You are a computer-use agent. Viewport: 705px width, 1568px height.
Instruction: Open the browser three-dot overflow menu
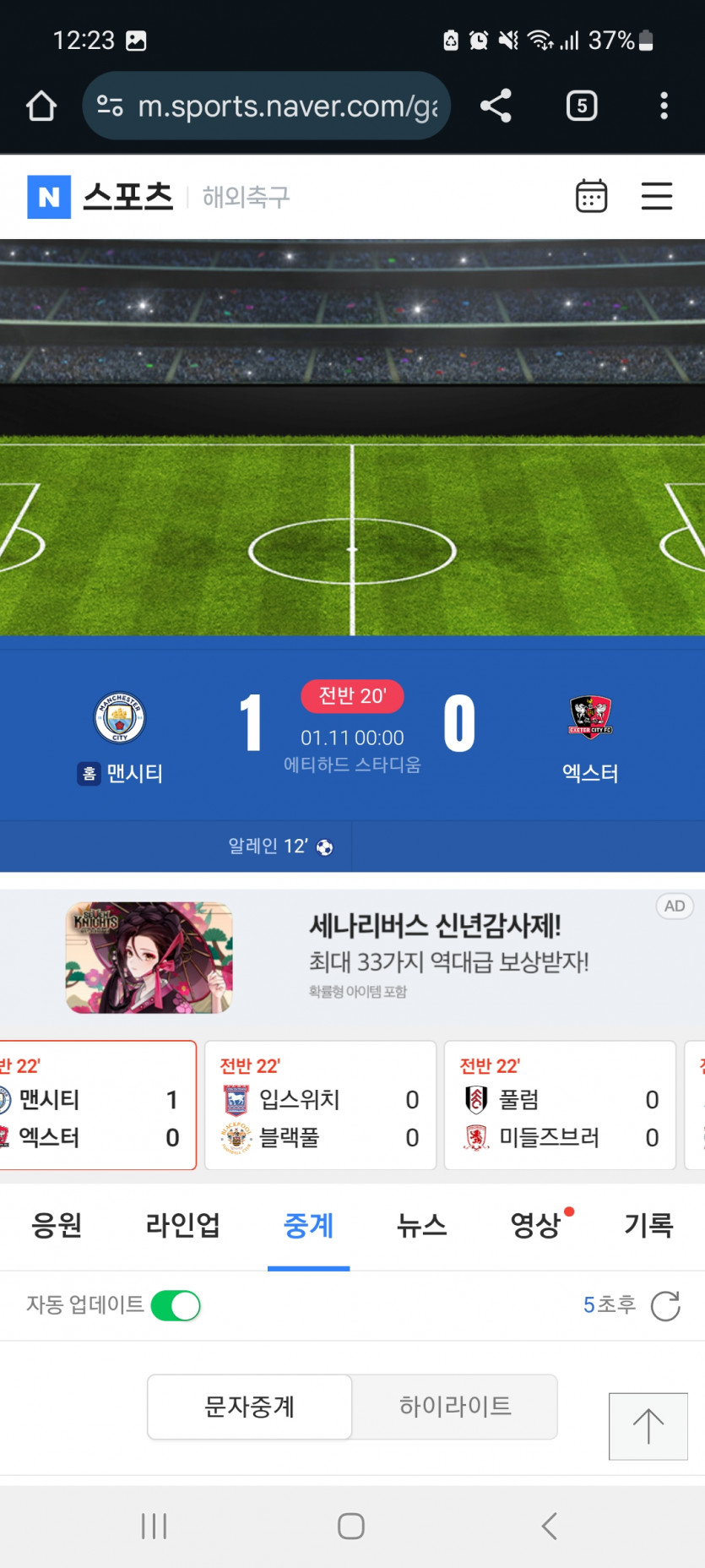point(664,106)
